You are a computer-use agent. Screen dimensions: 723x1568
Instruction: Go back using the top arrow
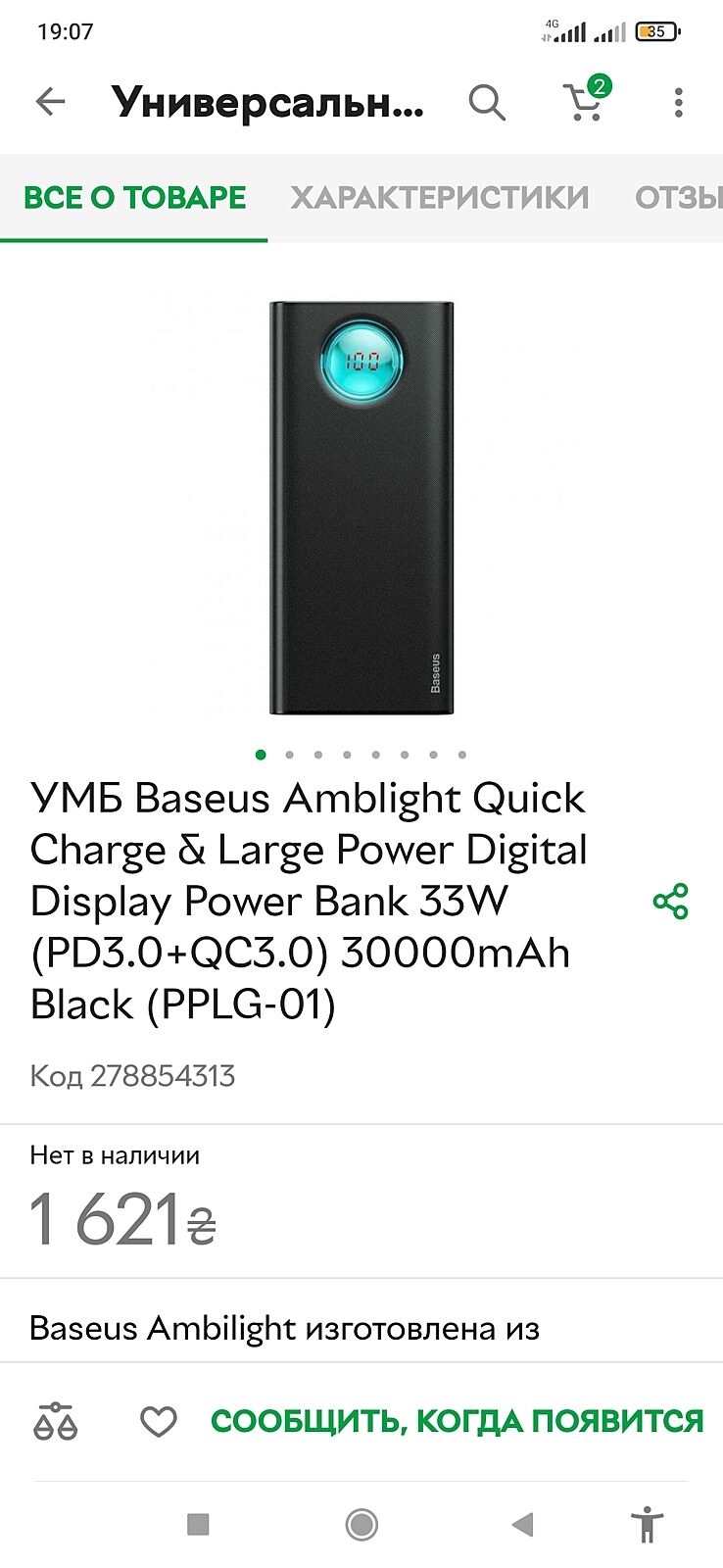[50, 102]
